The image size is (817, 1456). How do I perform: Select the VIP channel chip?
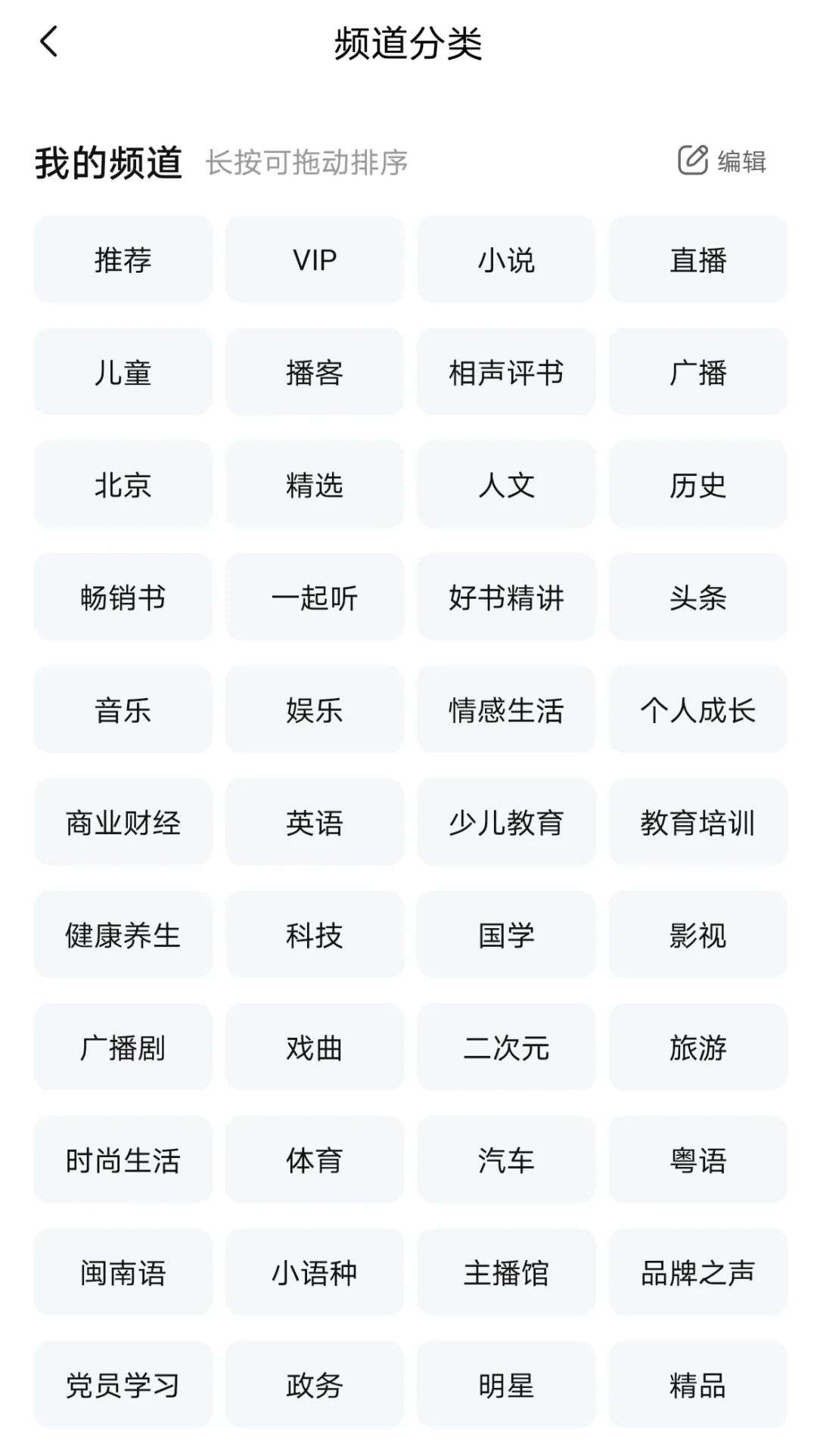315,260
